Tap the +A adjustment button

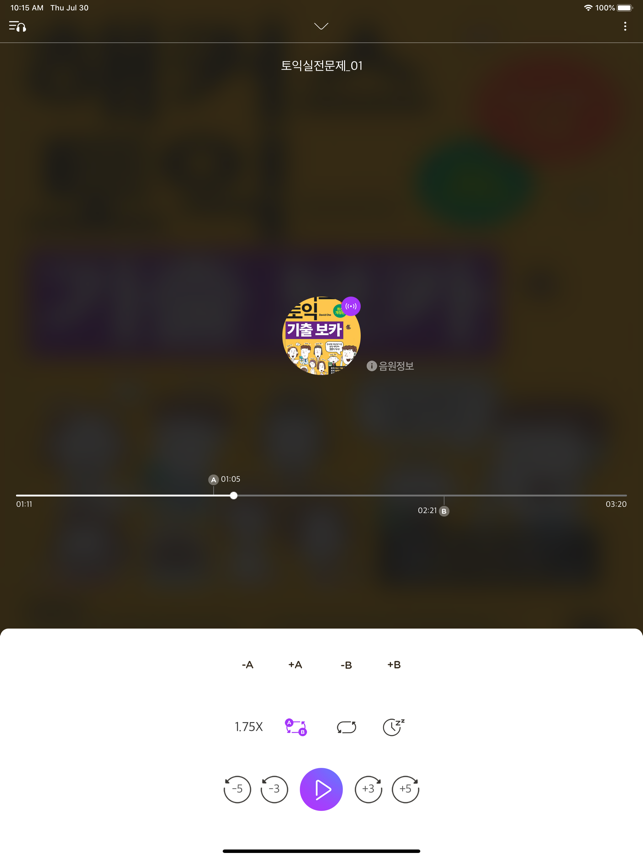[295, 665]
